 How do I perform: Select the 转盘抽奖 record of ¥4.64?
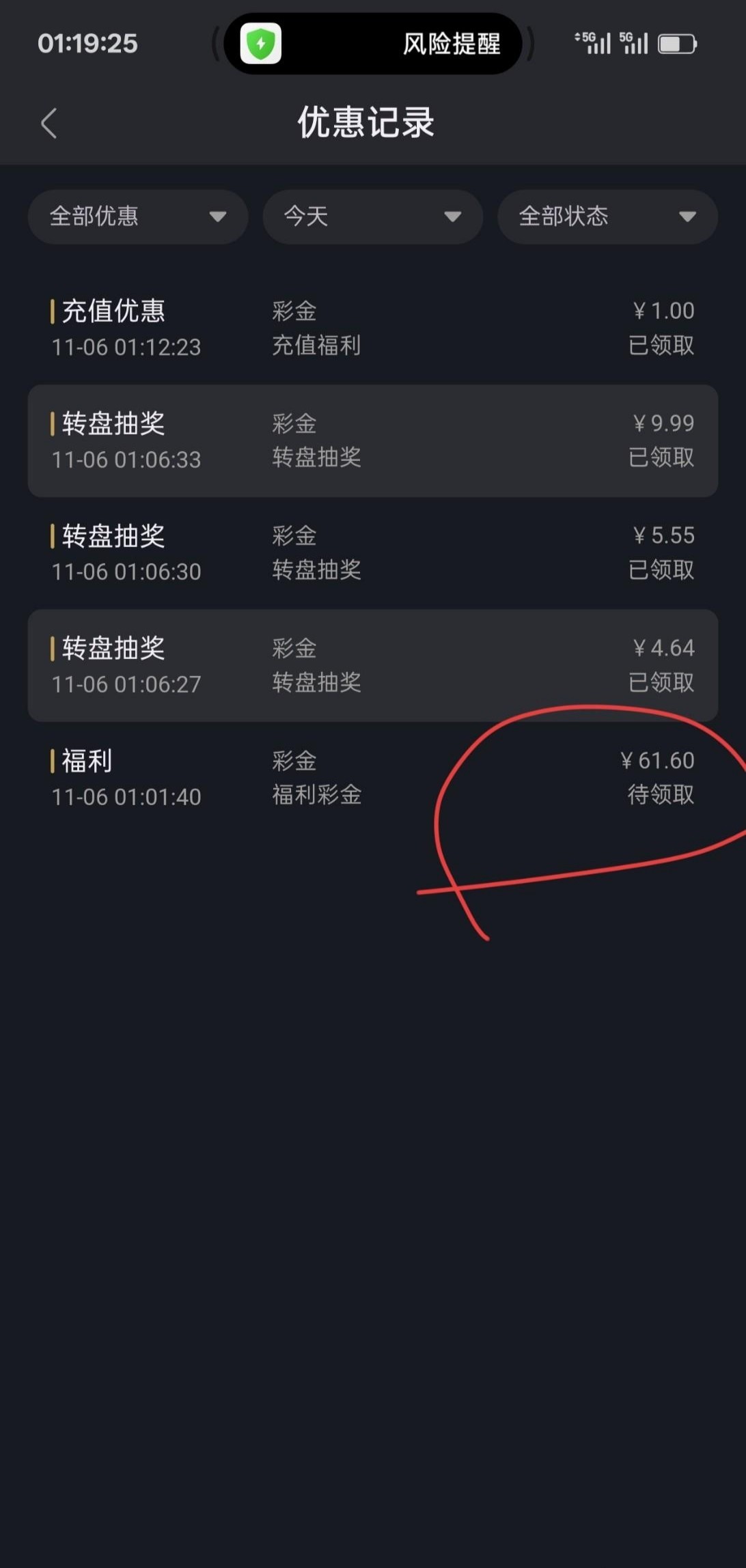372,665
